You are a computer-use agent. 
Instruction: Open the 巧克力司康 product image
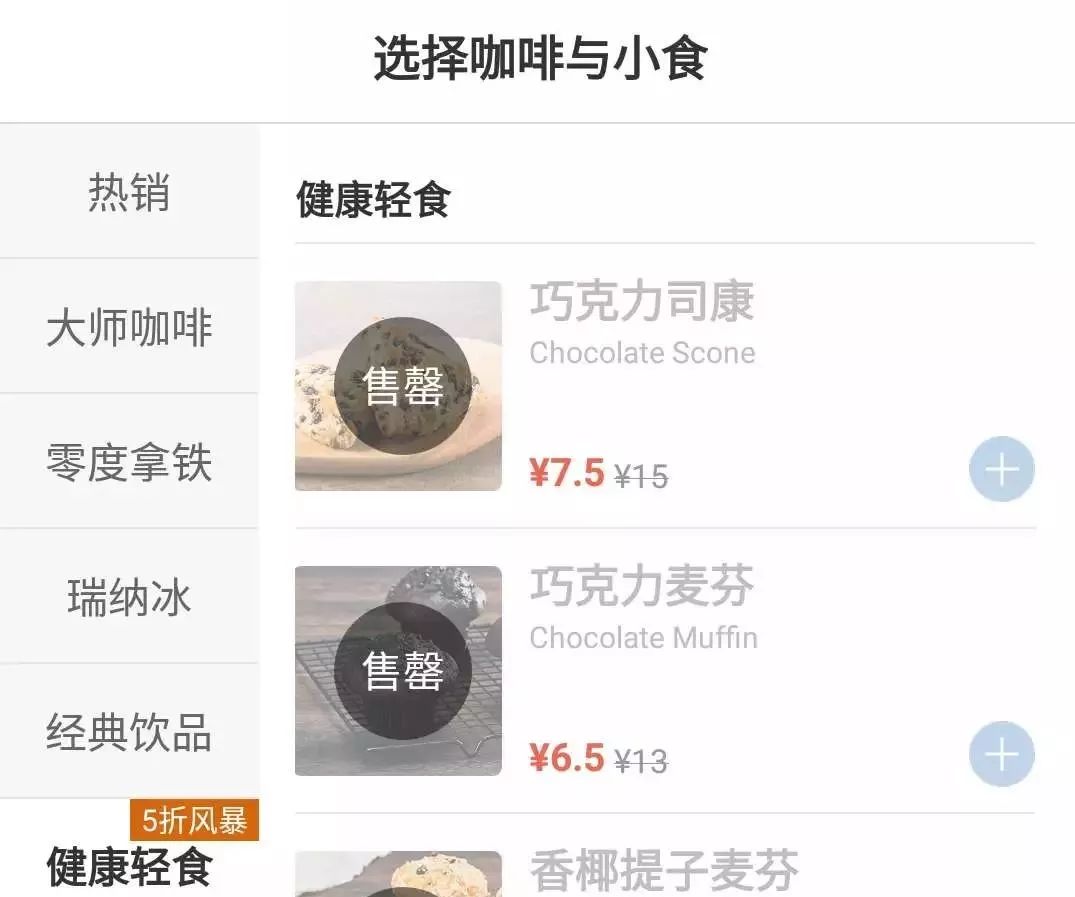point(398,386)
